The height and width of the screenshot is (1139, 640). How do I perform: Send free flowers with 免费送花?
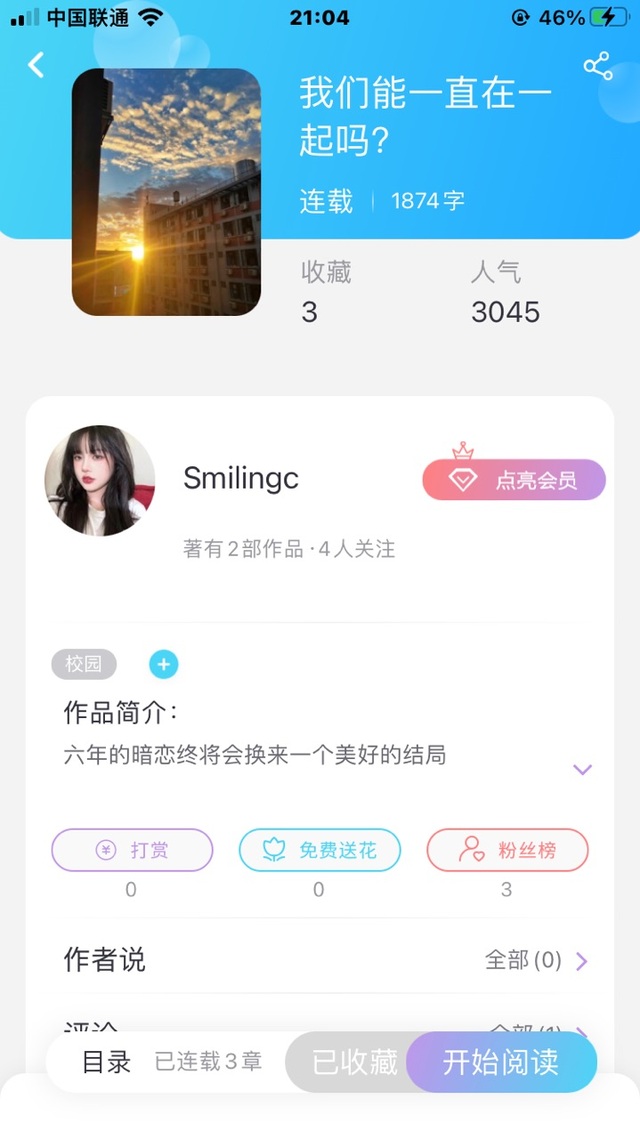[319, 850]
